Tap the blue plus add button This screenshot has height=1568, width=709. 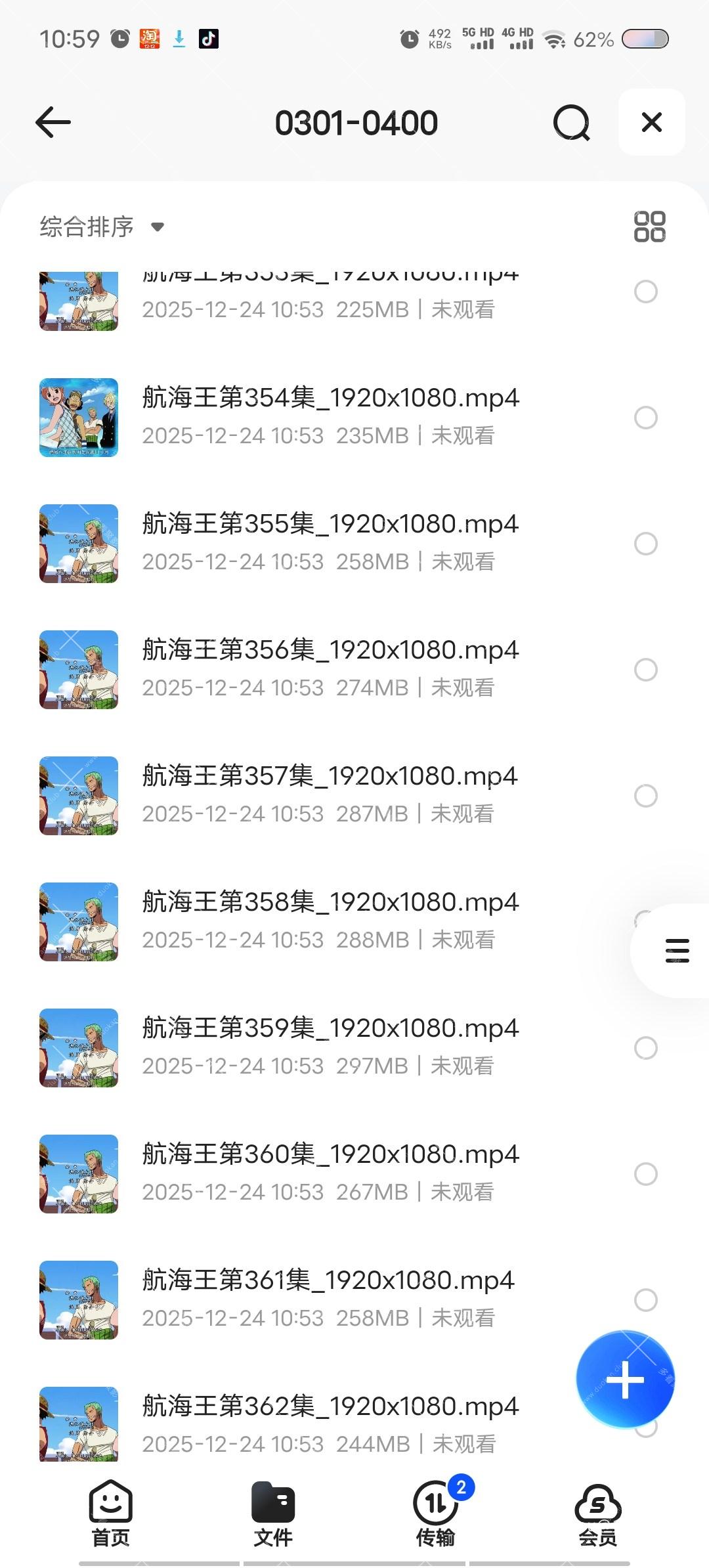625,1380
